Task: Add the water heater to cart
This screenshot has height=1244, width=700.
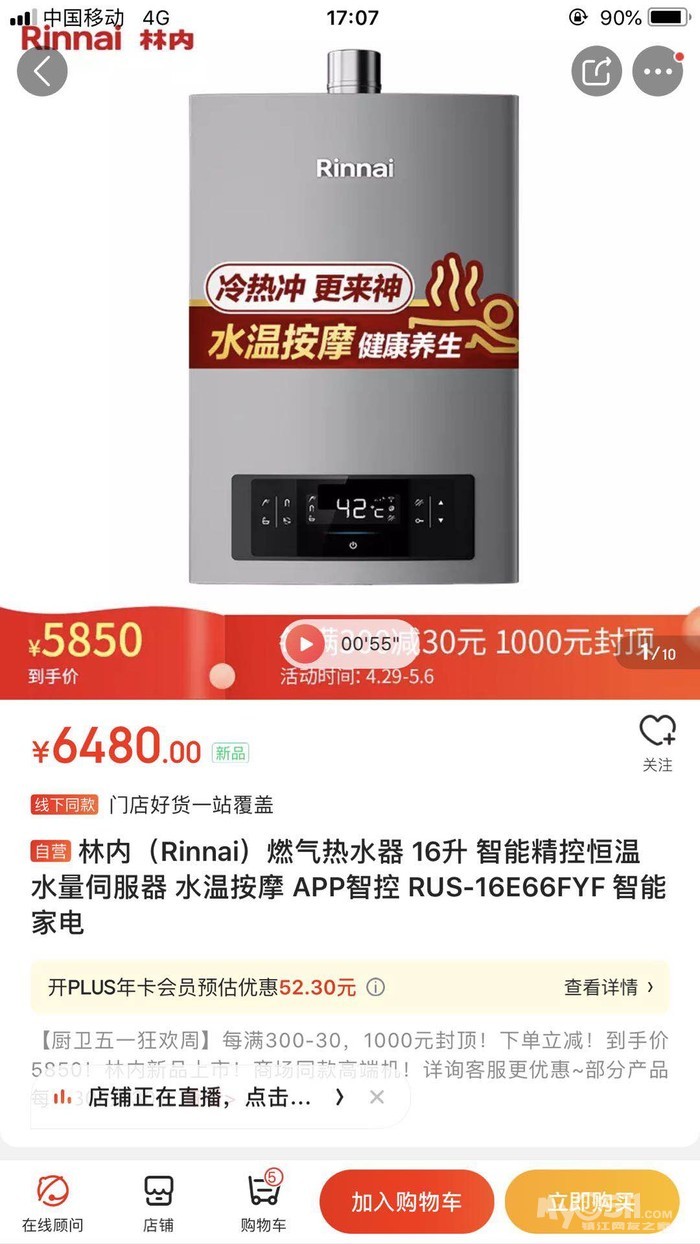Action: [406, 1202]
